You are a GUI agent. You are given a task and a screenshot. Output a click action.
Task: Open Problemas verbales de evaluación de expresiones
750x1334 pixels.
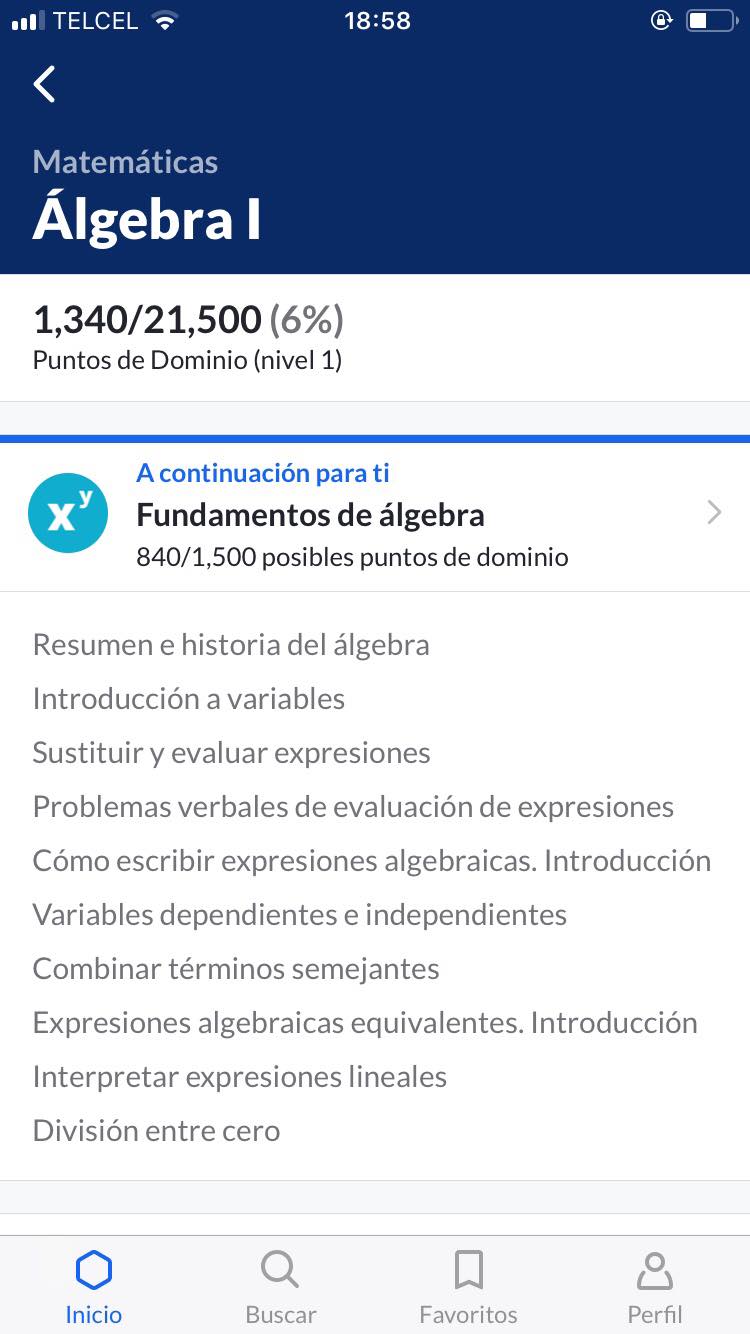pos(353,807)
